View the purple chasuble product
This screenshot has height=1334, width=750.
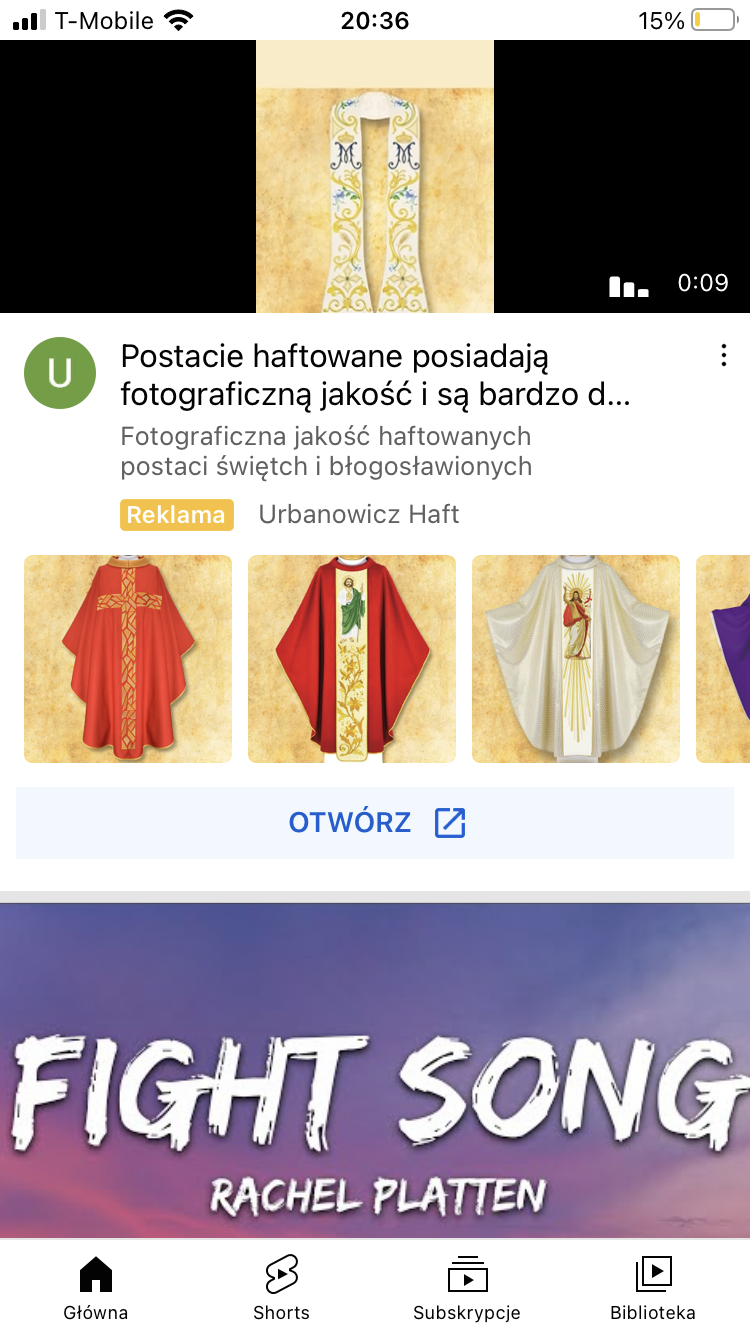[x=724, y=659]
